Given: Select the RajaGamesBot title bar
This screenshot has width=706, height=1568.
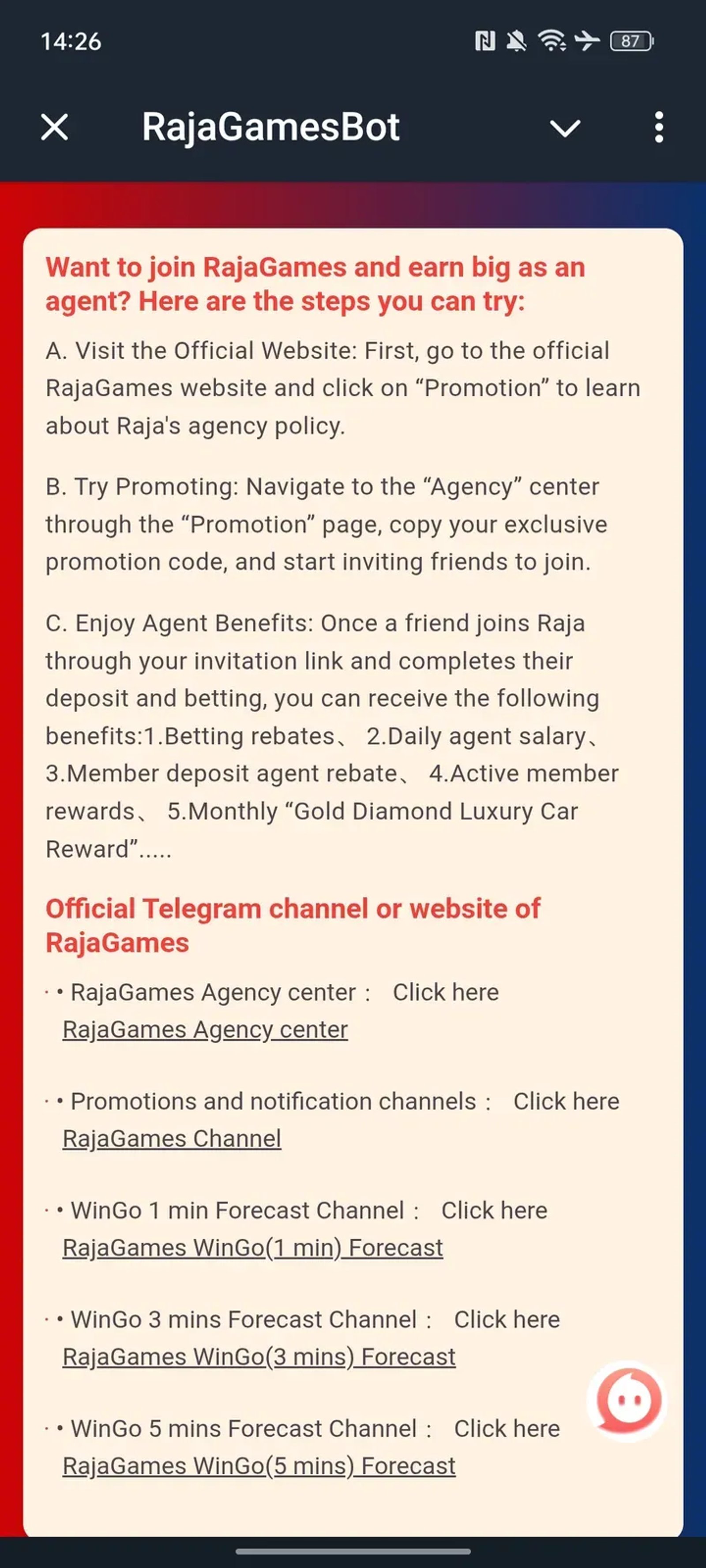Looking at the screenshot, I should coord(270,127).
